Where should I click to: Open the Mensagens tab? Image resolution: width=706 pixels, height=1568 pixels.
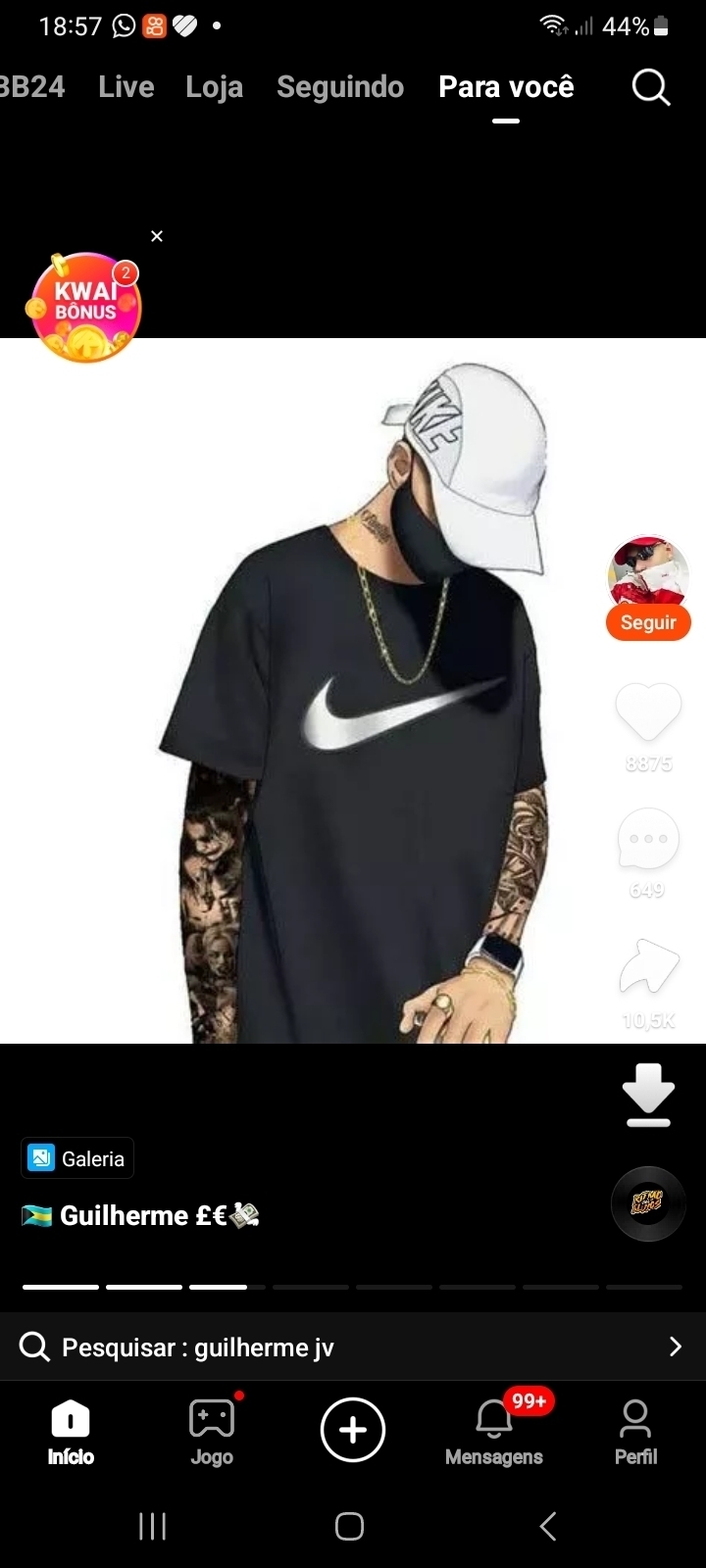coord(494,1432)
